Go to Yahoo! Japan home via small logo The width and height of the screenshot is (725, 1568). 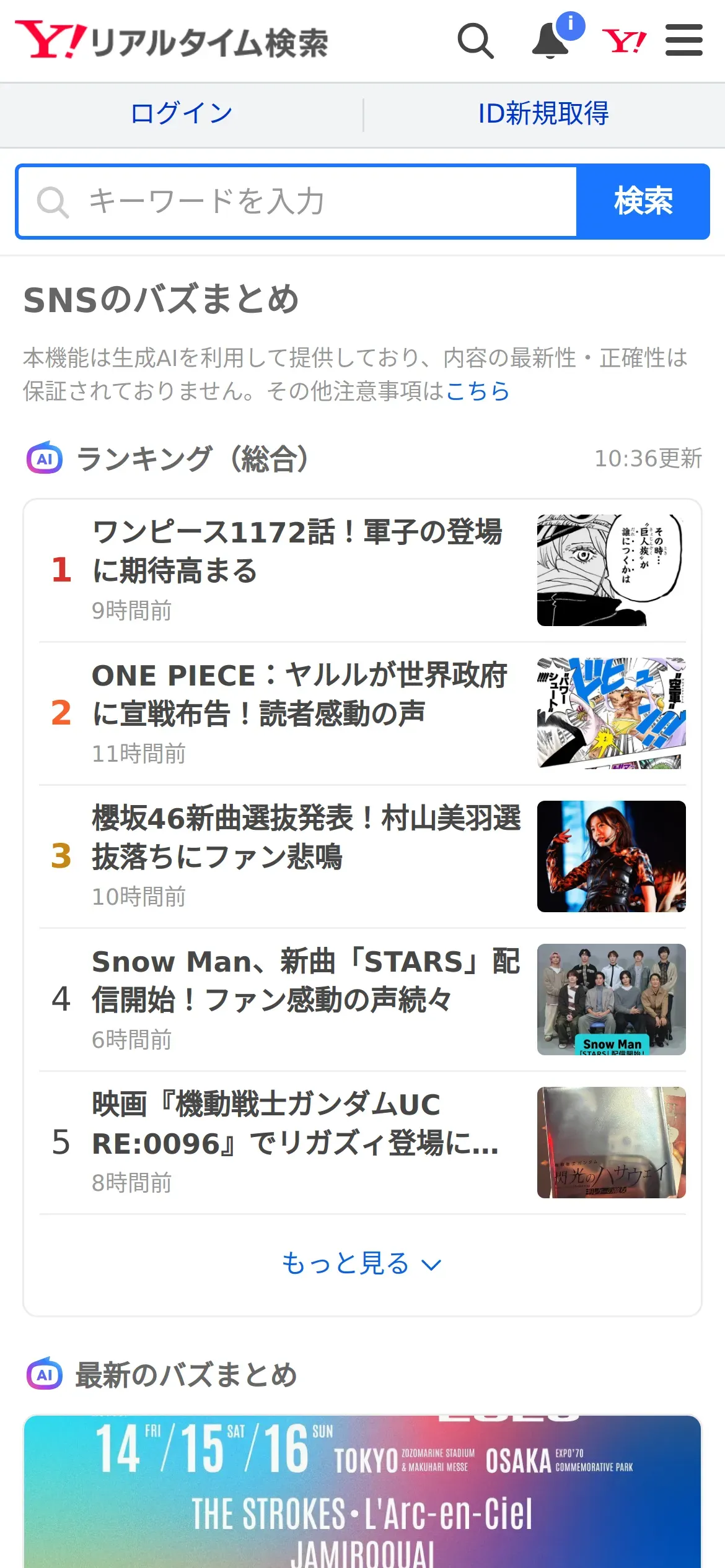tap(624, 41)
